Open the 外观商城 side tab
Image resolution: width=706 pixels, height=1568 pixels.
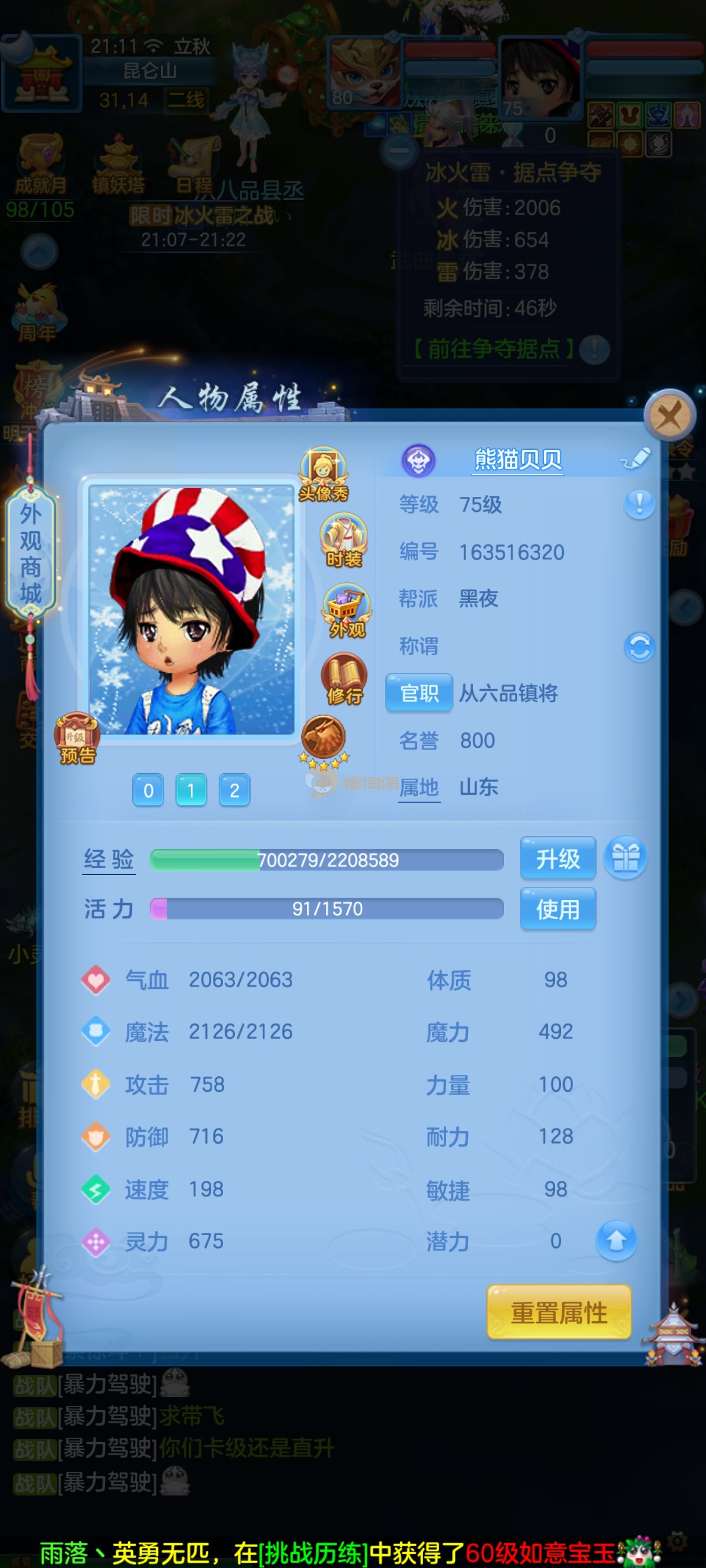pos(30,552)
